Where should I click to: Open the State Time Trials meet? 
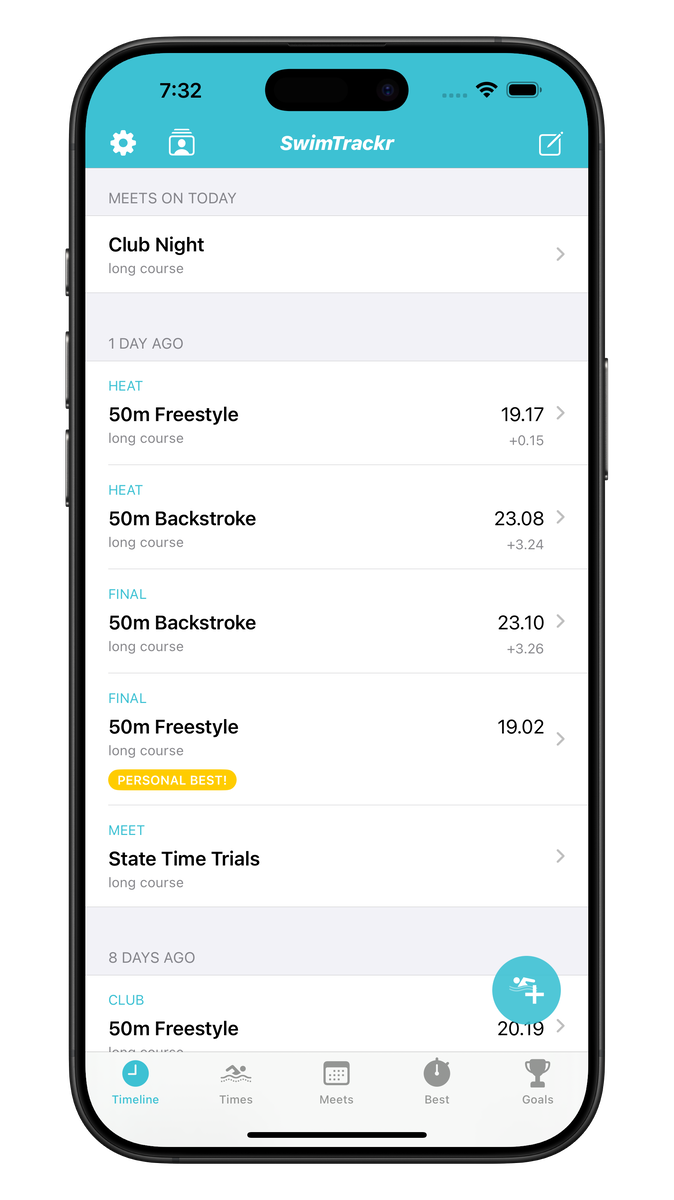point(336,857)
